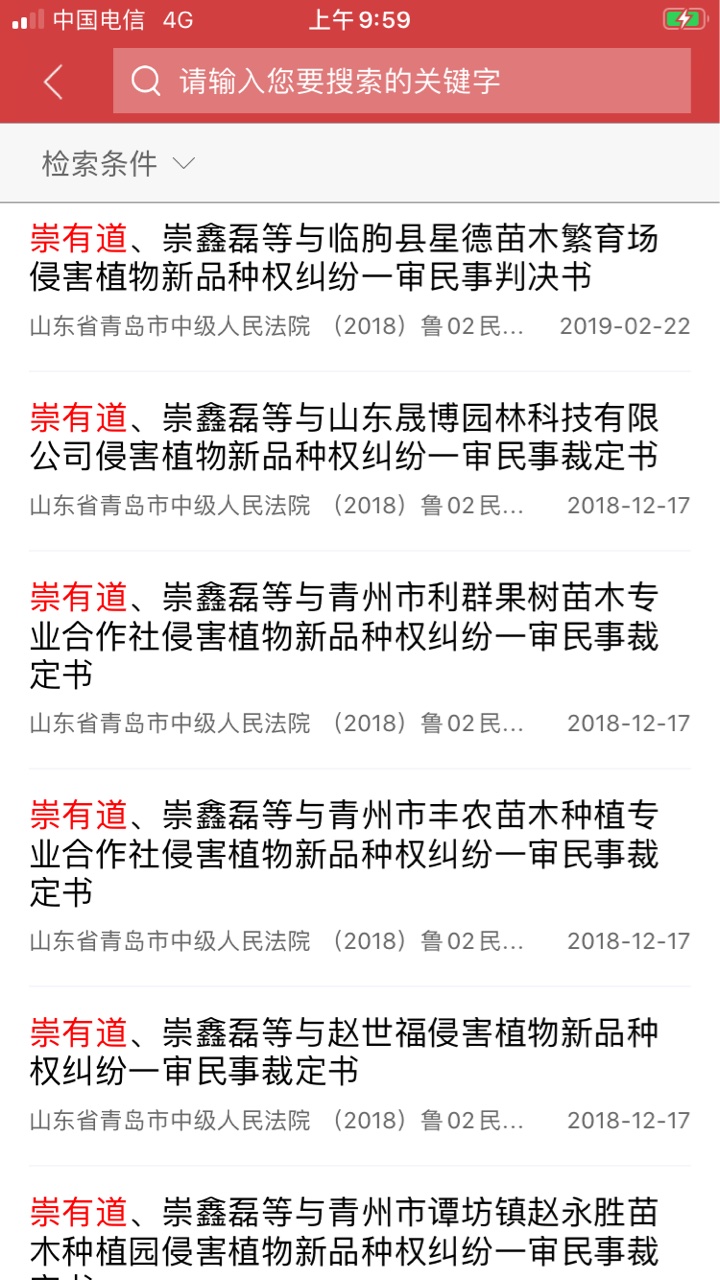The height and width of the screenshot is (1280, 720).
Task: Open the 赵世福 infringement ruling result
Action: point(345,1052)
